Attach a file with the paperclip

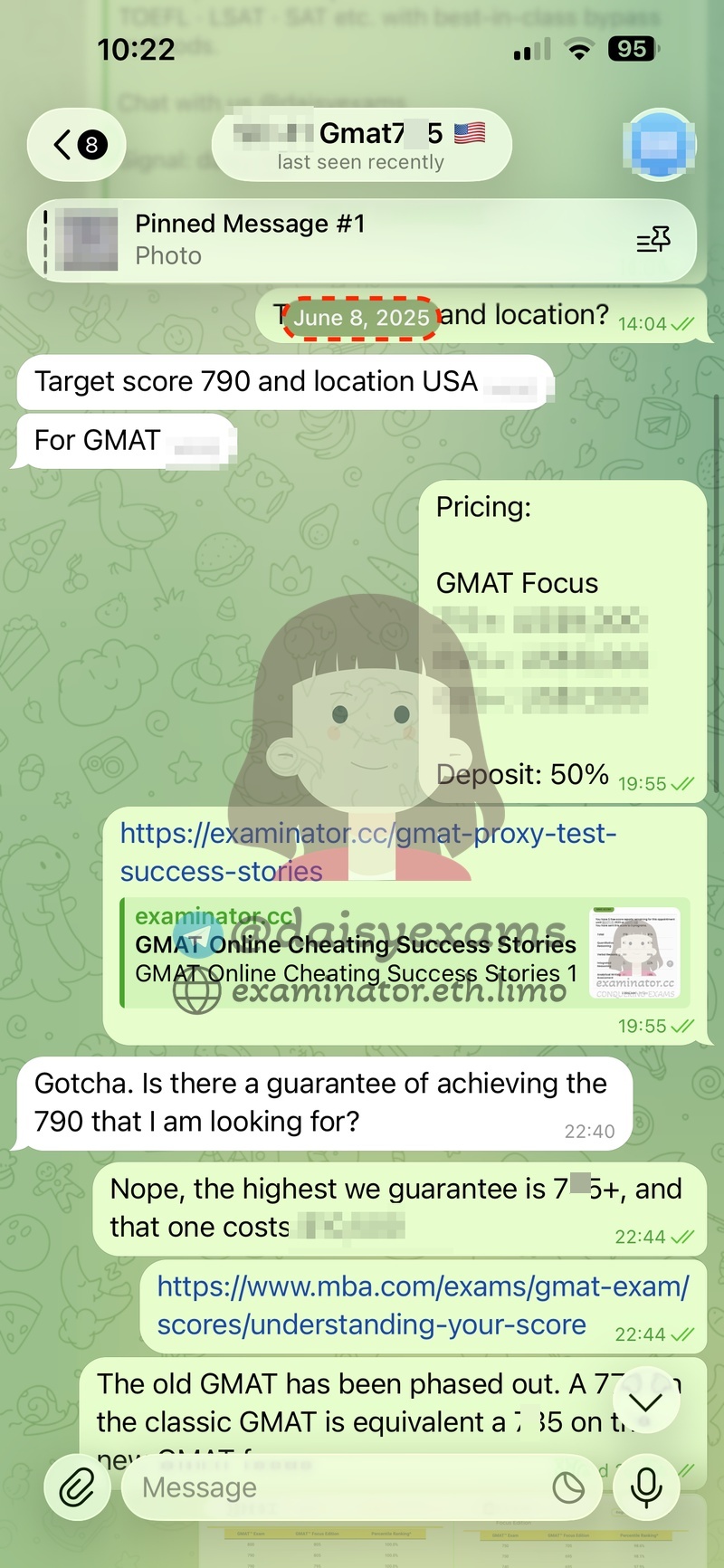click(78, 1487)
